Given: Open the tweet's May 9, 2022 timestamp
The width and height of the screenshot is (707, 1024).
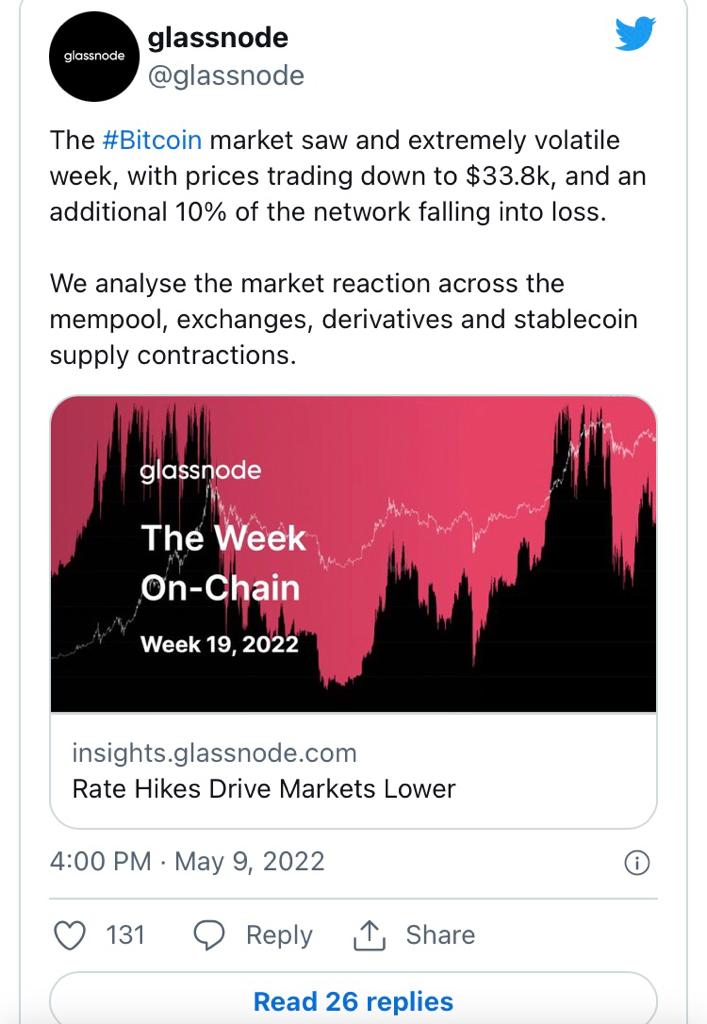Looking at the screenshot, I should click(187, 861).
